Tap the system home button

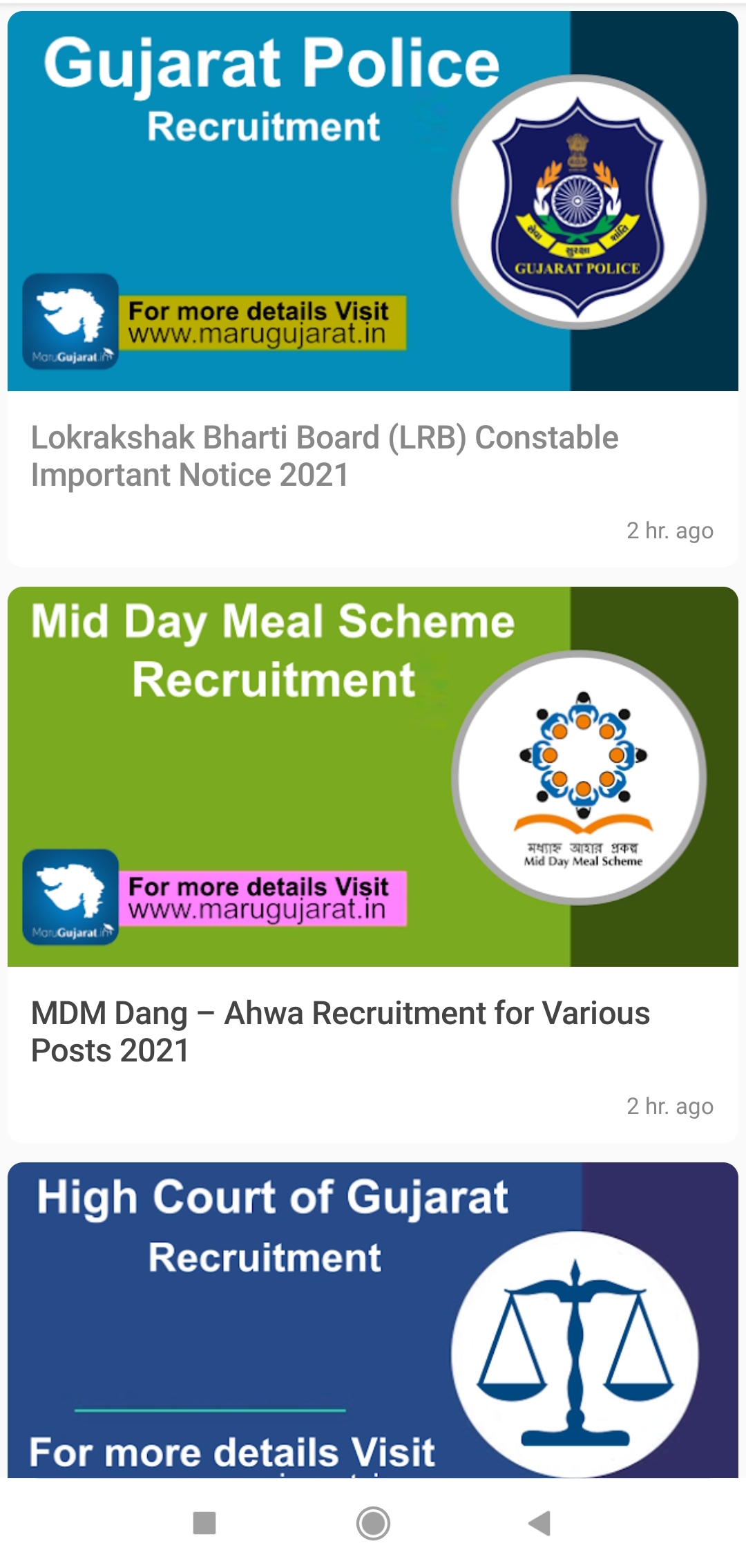(373, 1522)
